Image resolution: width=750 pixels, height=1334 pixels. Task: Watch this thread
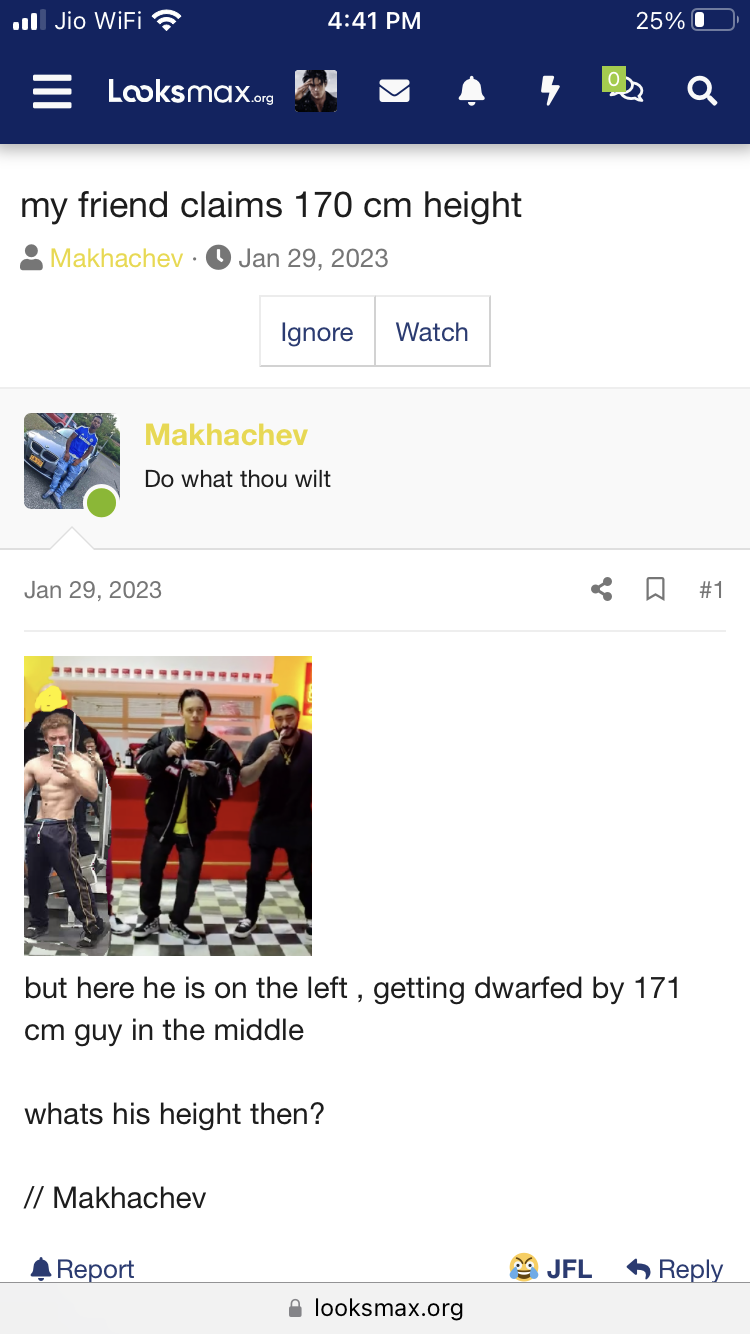pos(432,332)
